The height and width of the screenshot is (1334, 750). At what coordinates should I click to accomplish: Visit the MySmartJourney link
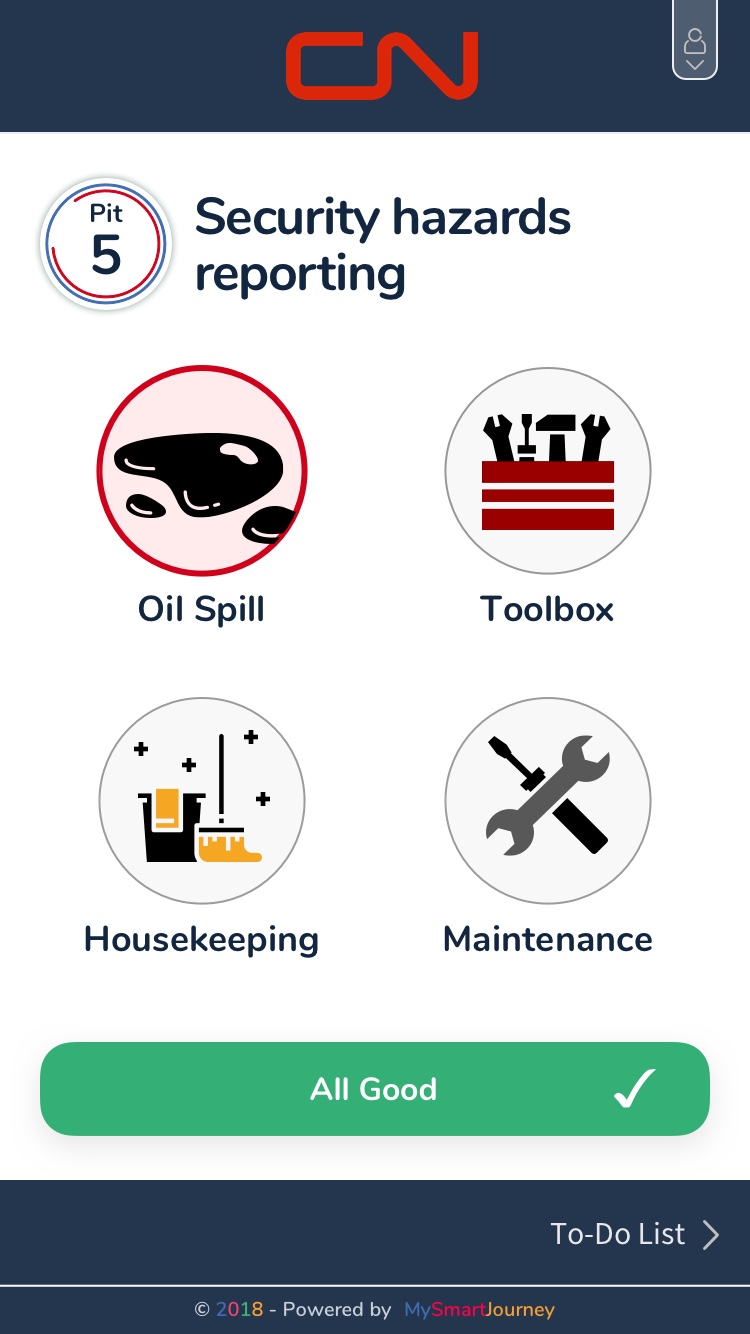479,1309
